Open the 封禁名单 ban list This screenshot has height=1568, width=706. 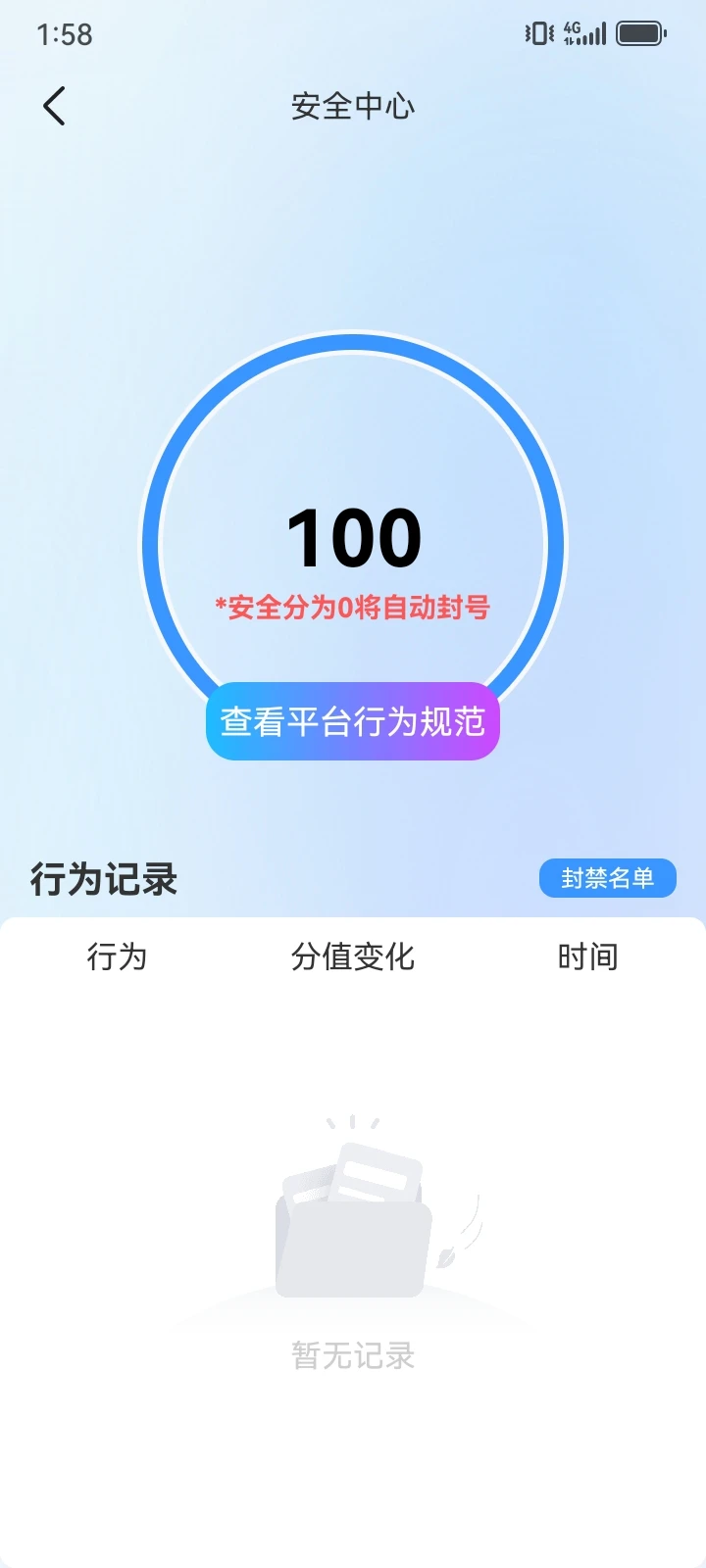pyautogui.click(x=607, y=879)
